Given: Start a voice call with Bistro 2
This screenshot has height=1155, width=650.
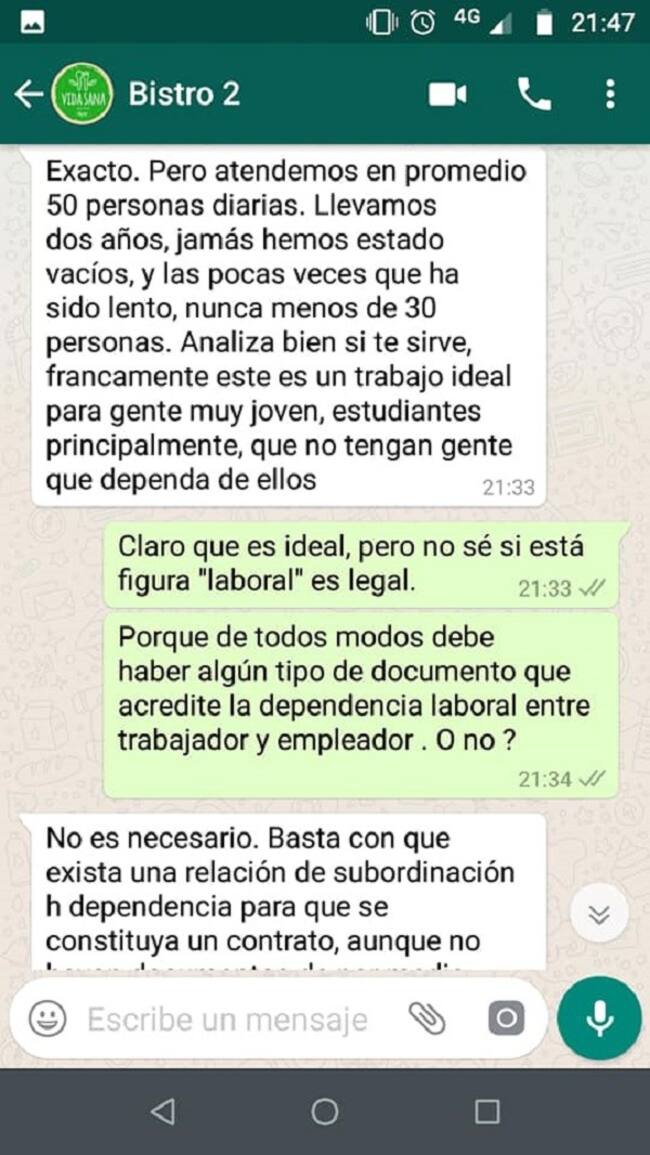Looking at the screenshot, I should click(533, 94).
